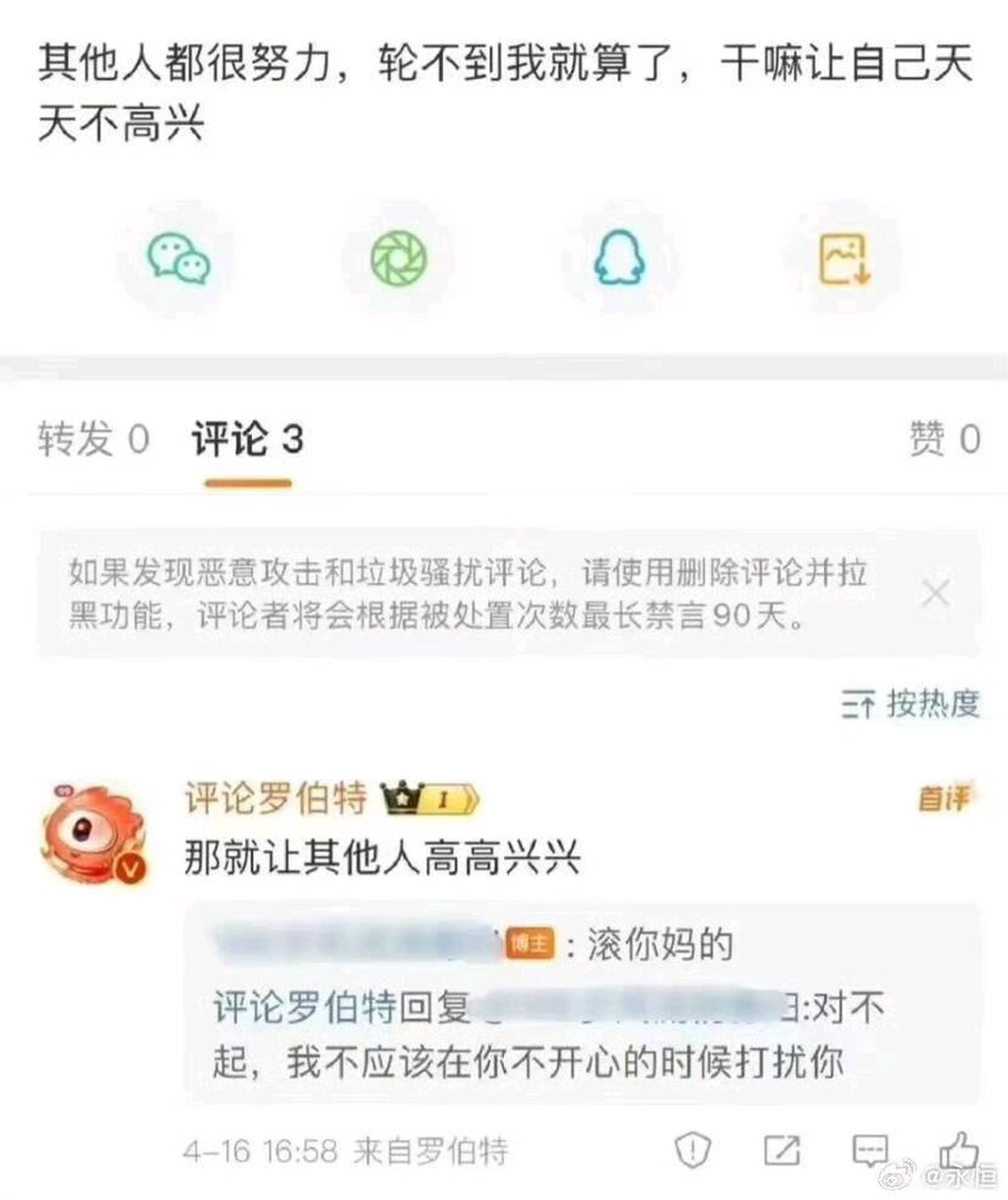Report 评论罗伯特's comment

692,1149
